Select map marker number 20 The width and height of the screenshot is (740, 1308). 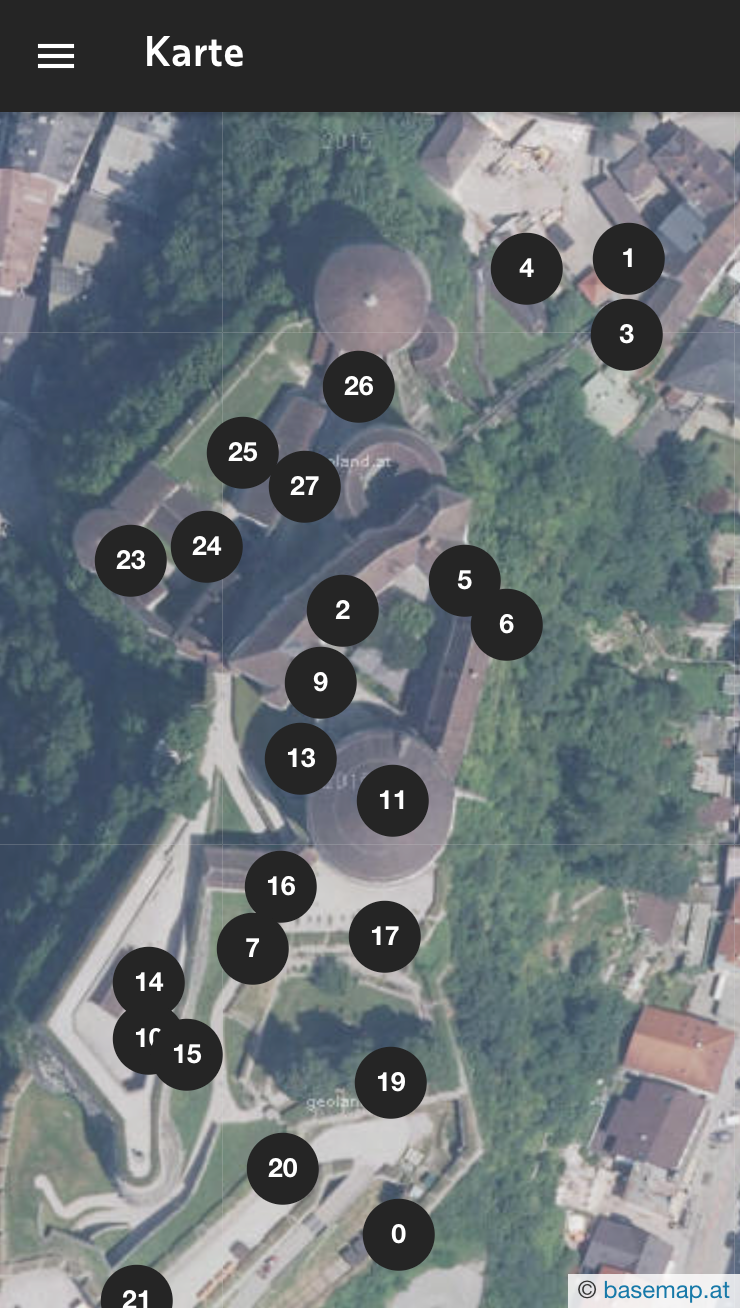click(x=283, y=1168)
